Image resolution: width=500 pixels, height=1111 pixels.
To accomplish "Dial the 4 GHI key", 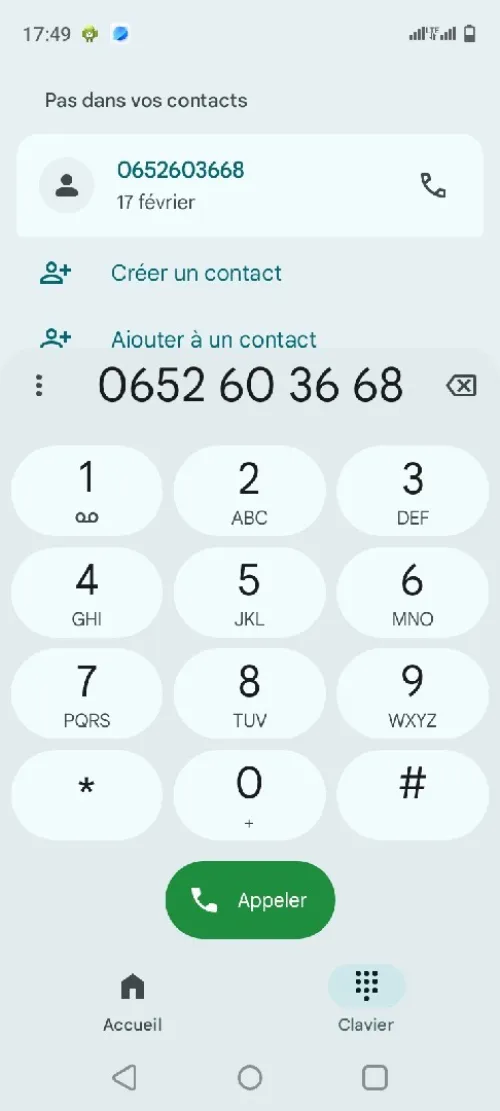I will click(x=86, y=592).
